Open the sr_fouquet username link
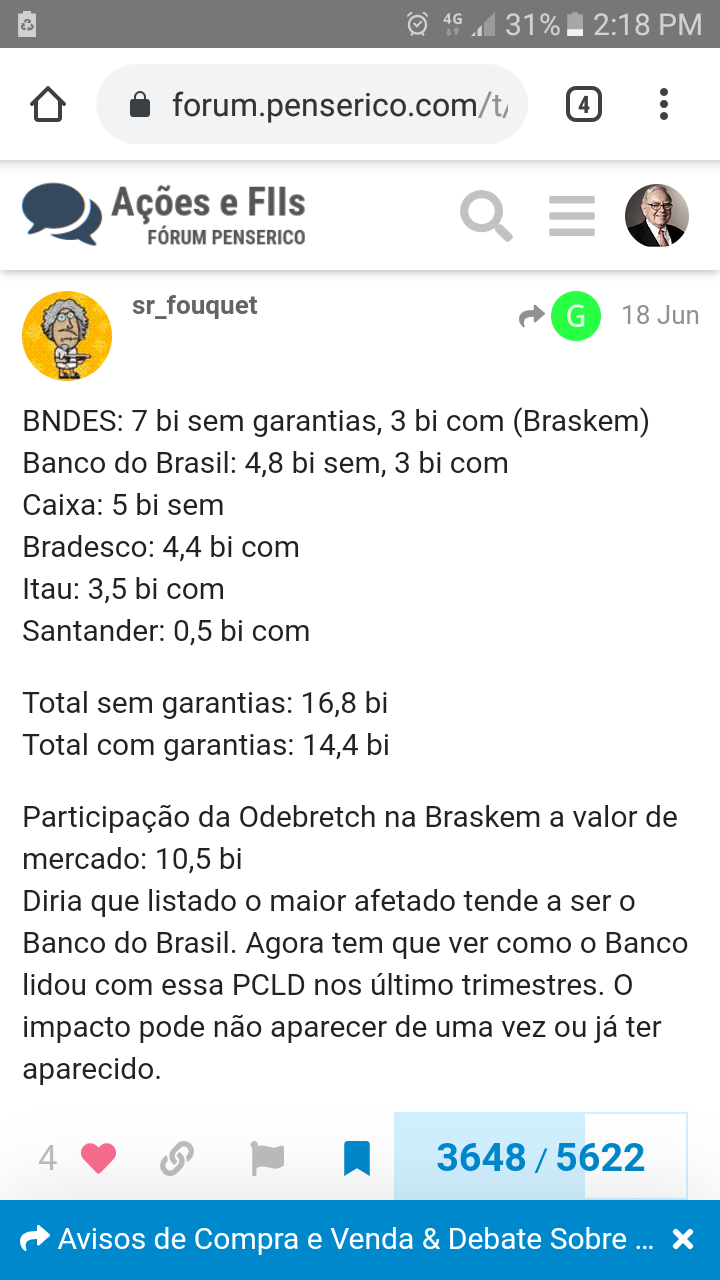The width and height of the screenshot is (720, 1280). point(195,306)
